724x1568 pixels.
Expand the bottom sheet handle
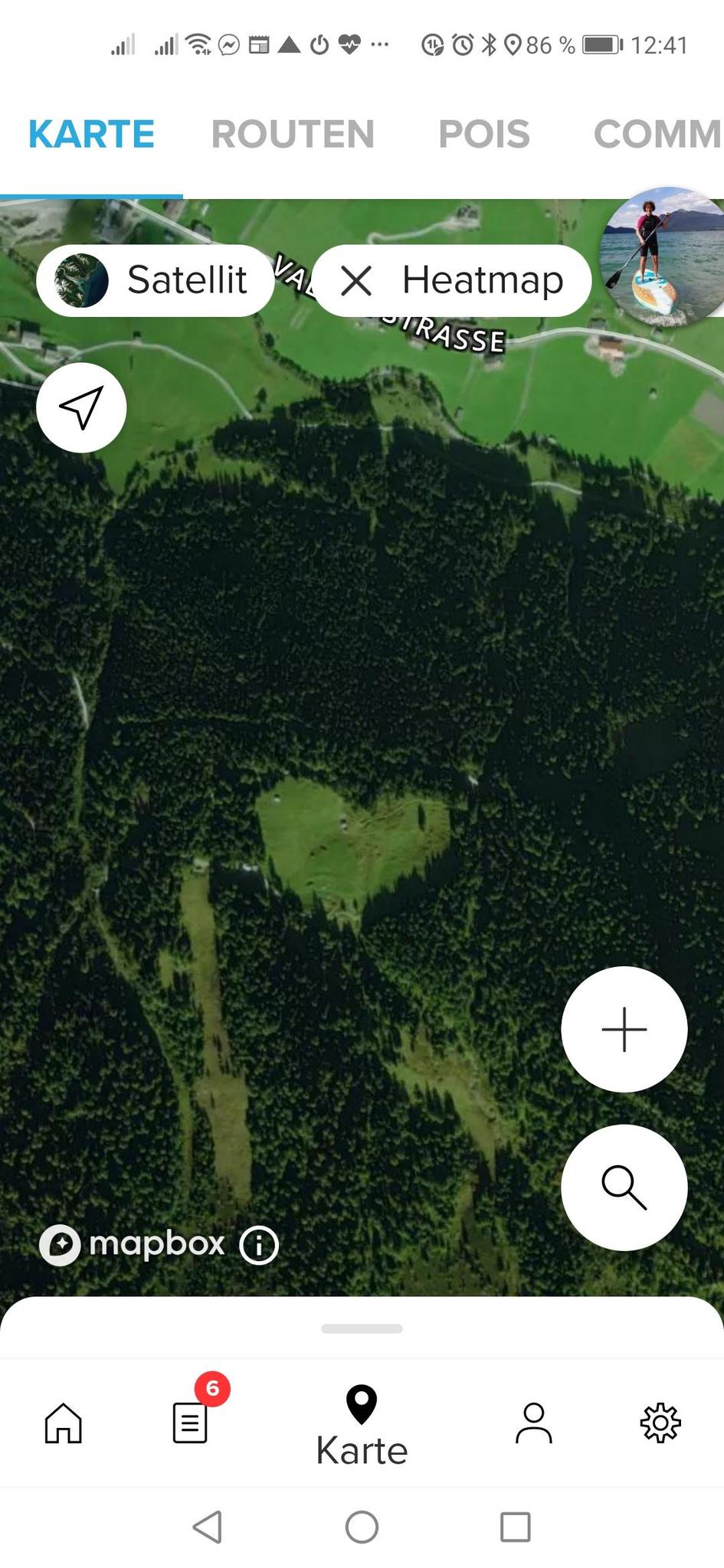(362, 1328)
